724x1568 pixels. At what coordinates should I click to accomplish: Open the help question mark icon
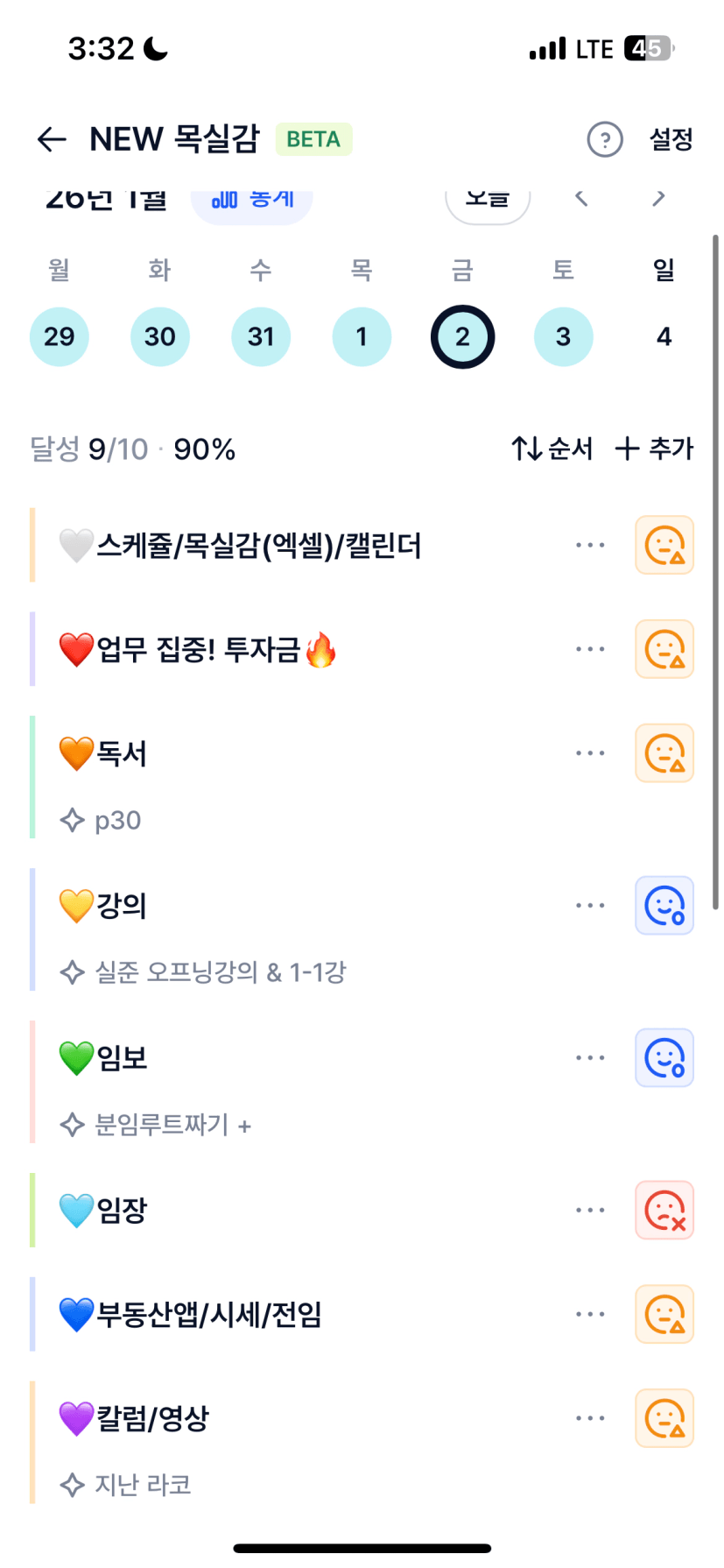(604, 139)
